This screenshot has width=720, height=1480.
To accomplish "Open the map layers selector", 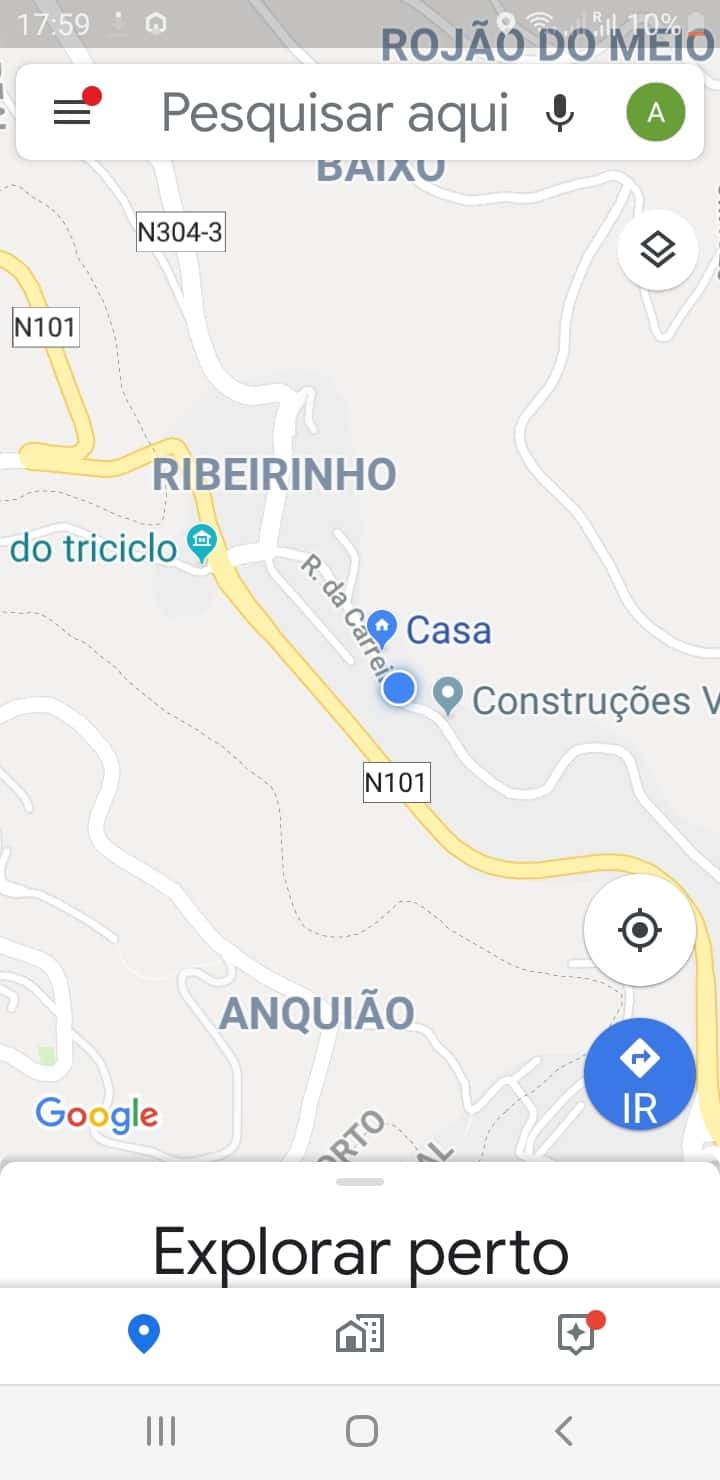I will [x=657, y=250].
